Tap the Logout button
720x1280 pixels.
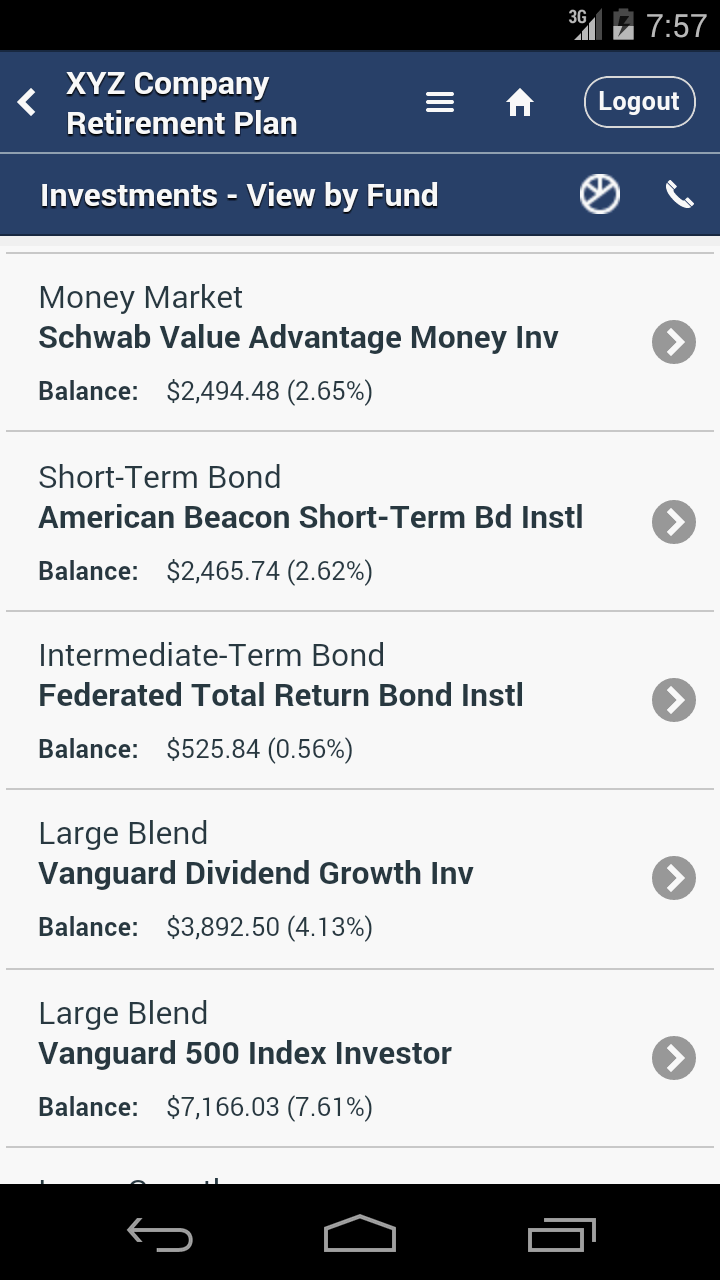coord(639,101)
